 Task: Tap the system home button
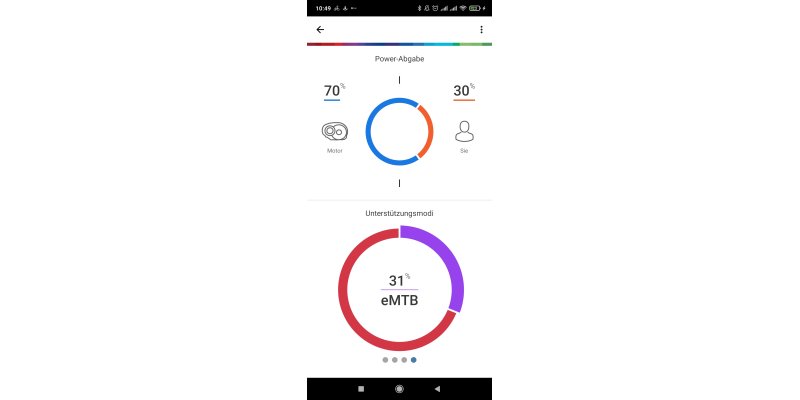pyautogui.click(x=399, y=388)
